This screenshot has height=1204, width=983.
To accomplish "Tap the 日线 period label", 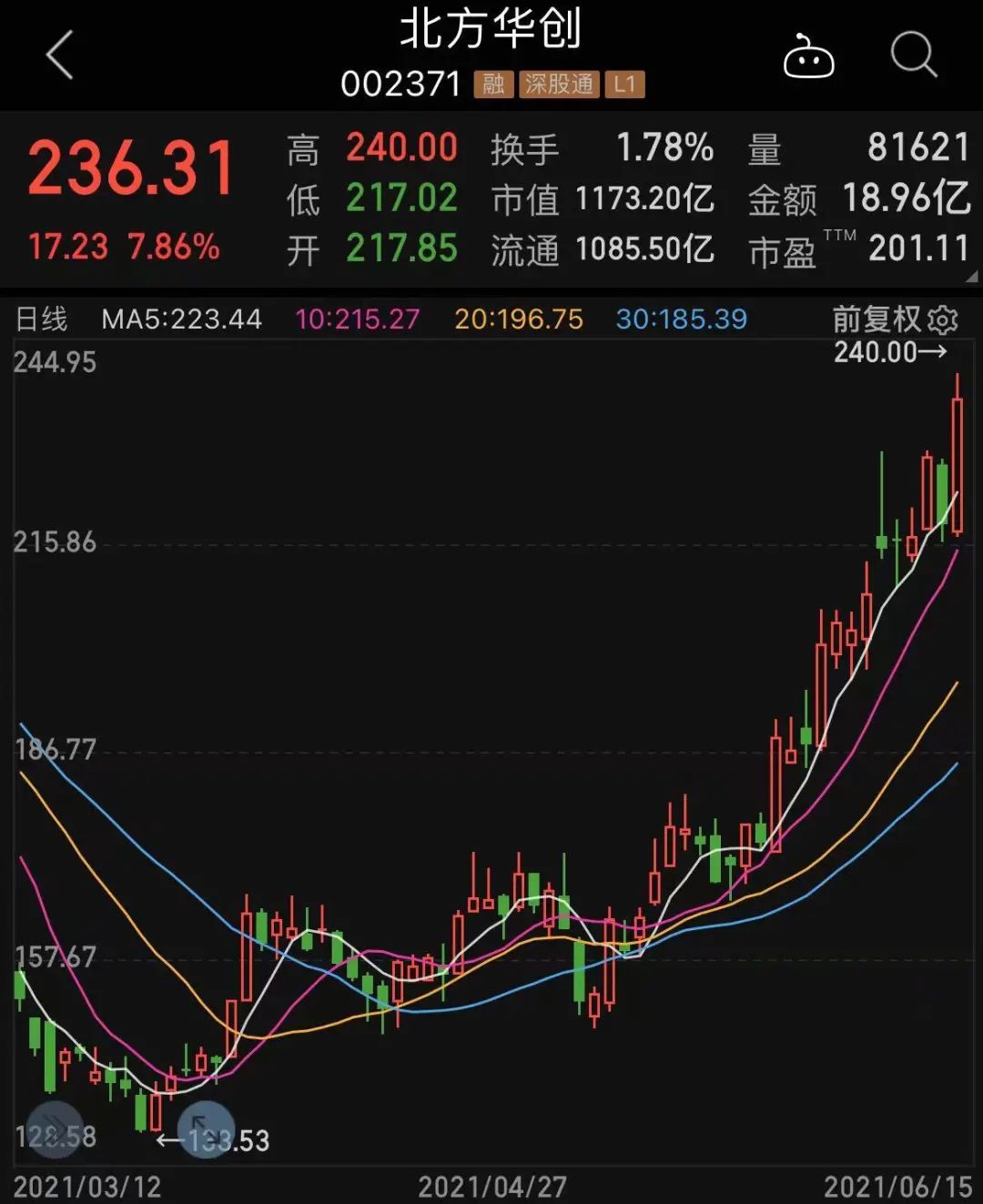I will tap(42, 319).
